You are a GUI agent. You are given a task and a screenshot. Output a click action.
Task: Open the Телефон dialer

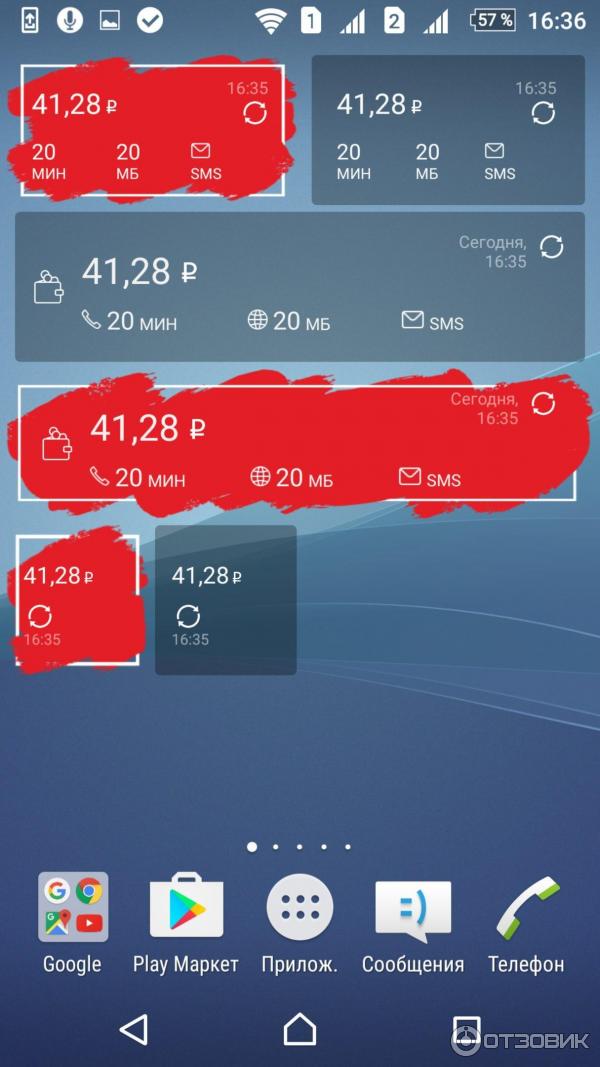tap(527, 906)
